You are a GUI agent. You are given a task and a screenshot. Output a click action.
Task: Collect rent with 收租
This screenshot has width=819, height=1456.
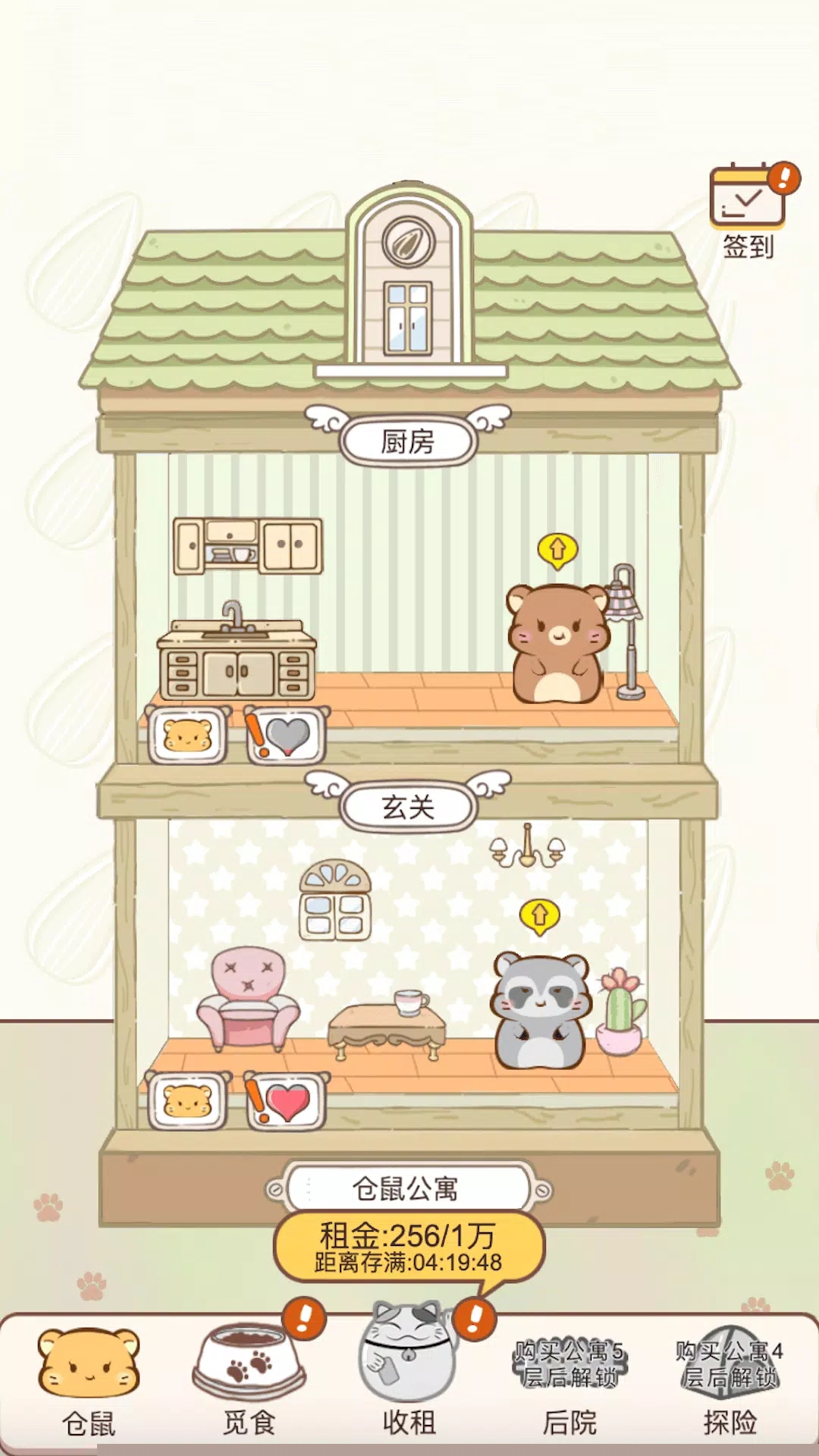tap(409, 1373)
